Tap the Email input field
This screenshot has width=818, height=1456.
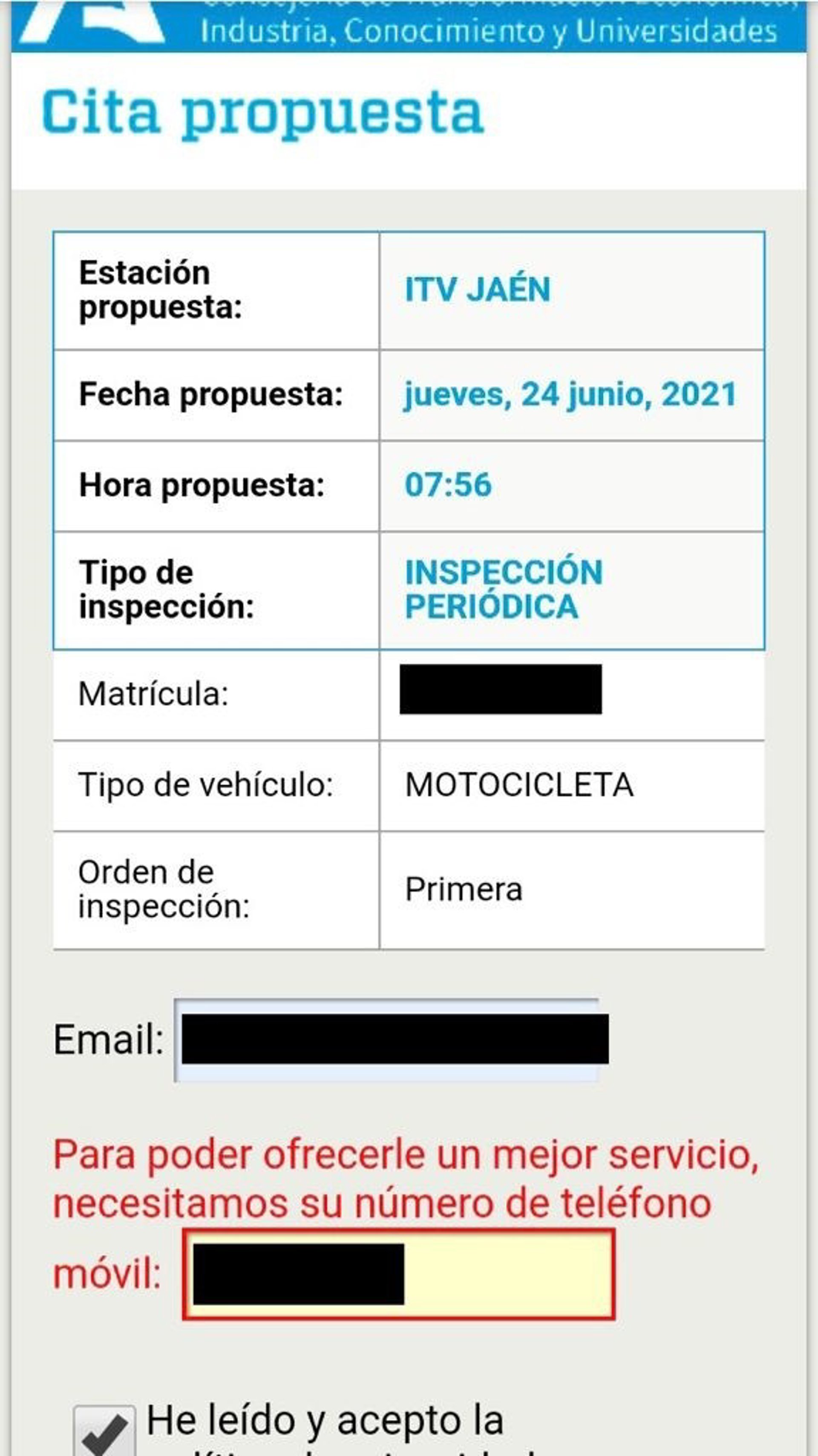point(387,1040)
